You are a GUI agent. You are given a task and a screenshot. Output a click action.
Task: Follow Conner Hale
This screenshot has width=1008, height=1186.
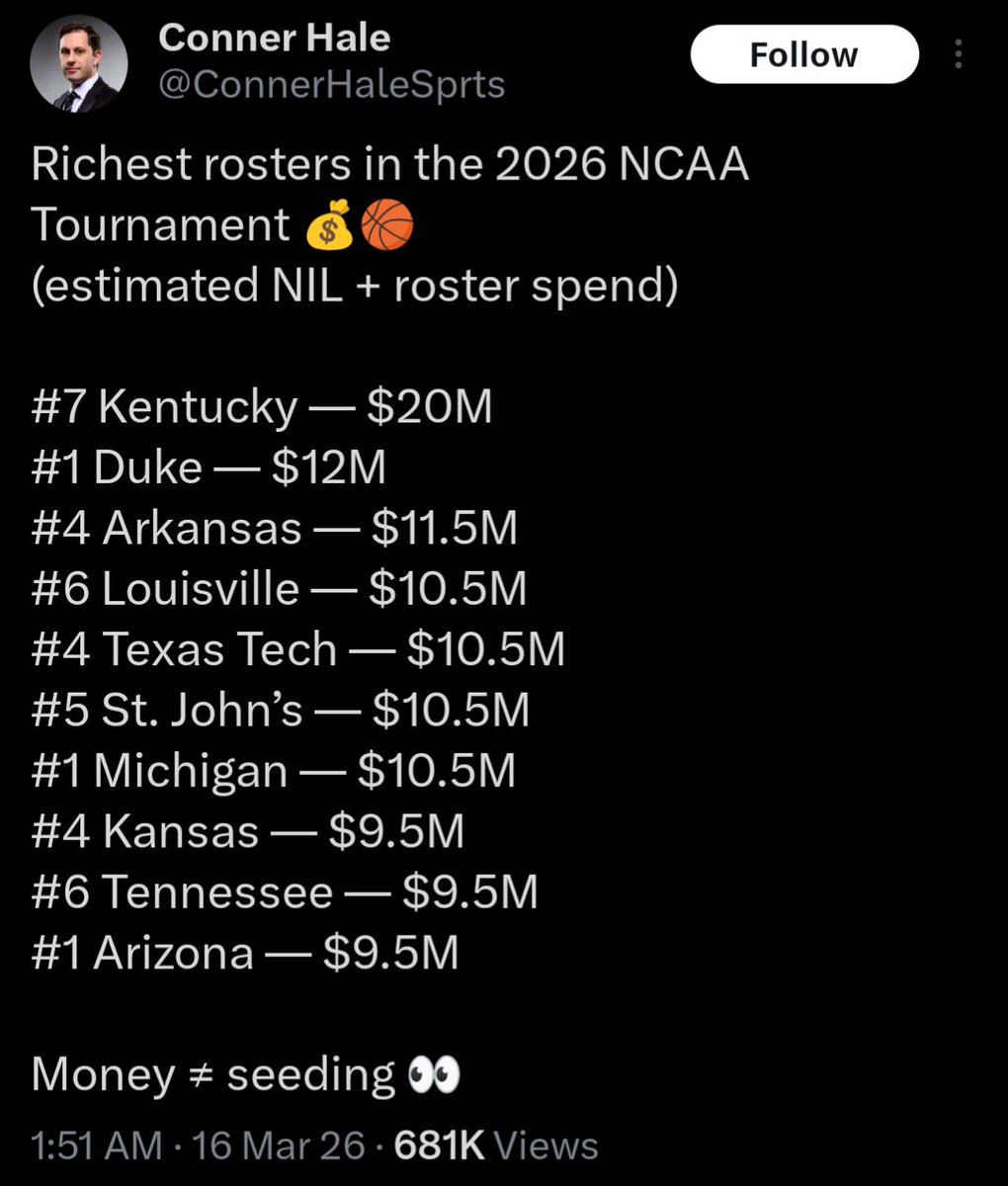pos(803,54)
